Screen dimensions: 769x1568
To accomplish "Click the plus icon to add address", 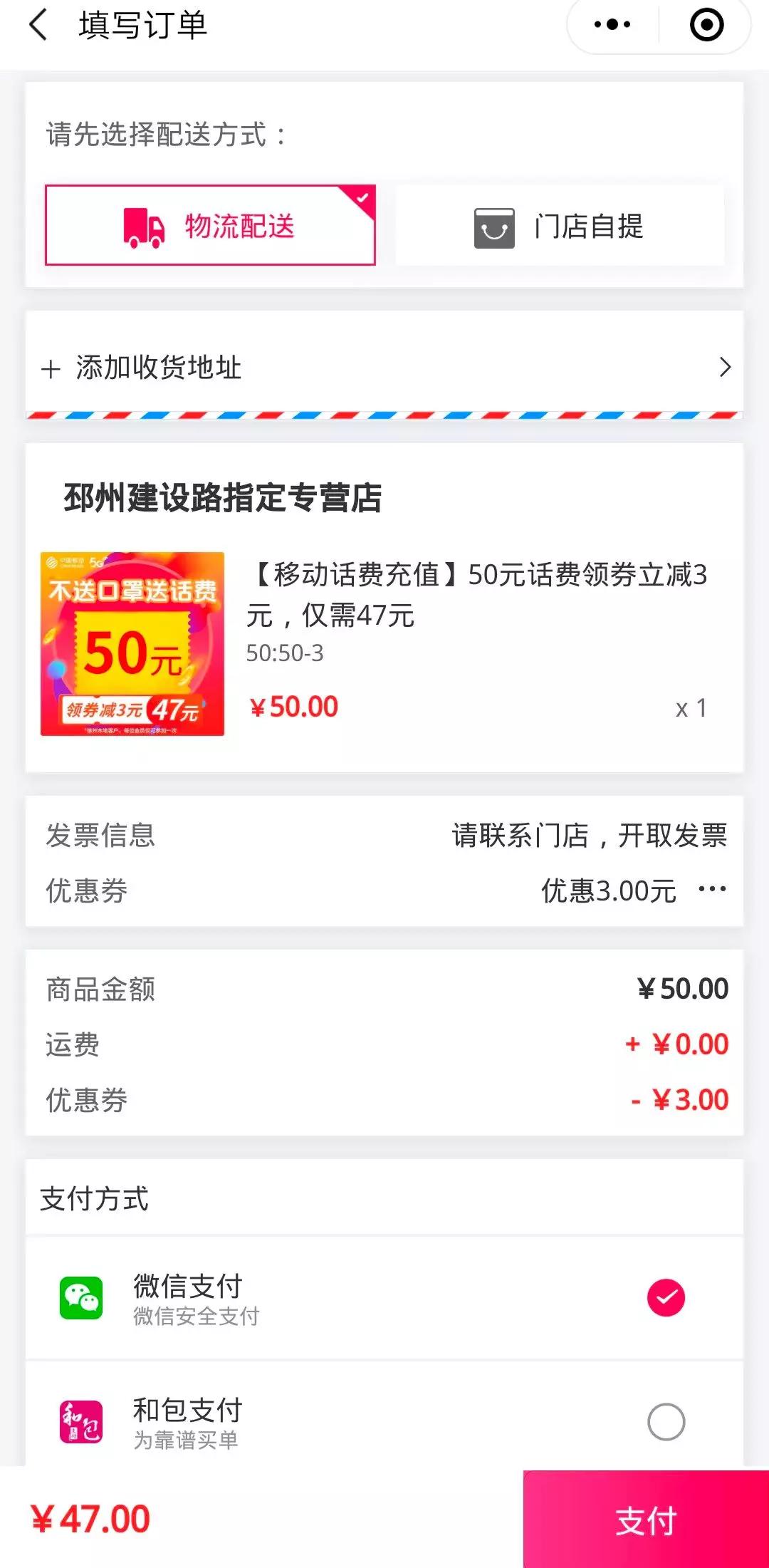I will [x=50, y=369].
